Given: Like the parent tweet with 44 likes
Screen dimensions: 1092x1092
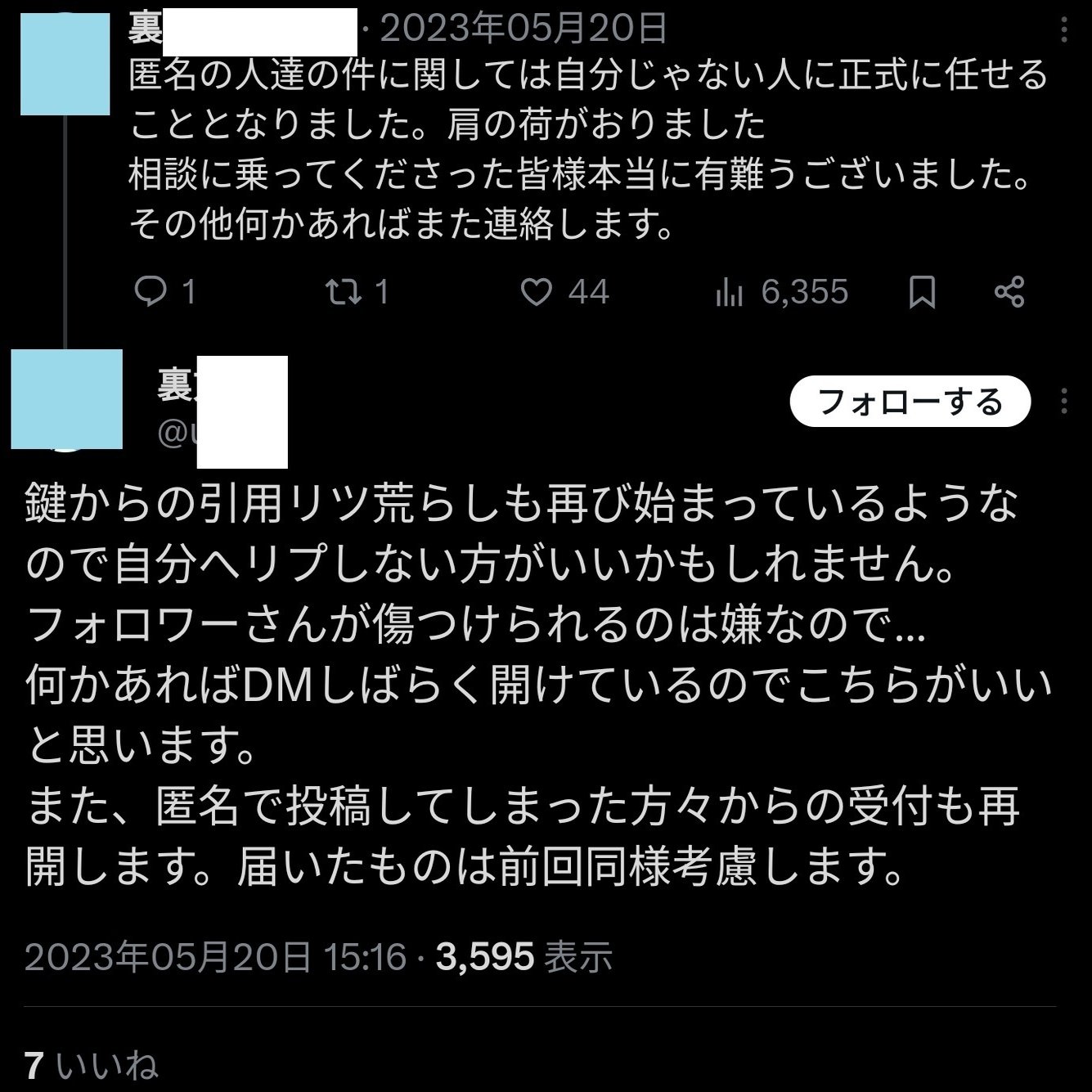Looking at the screenshot, I should click(537, 292).
